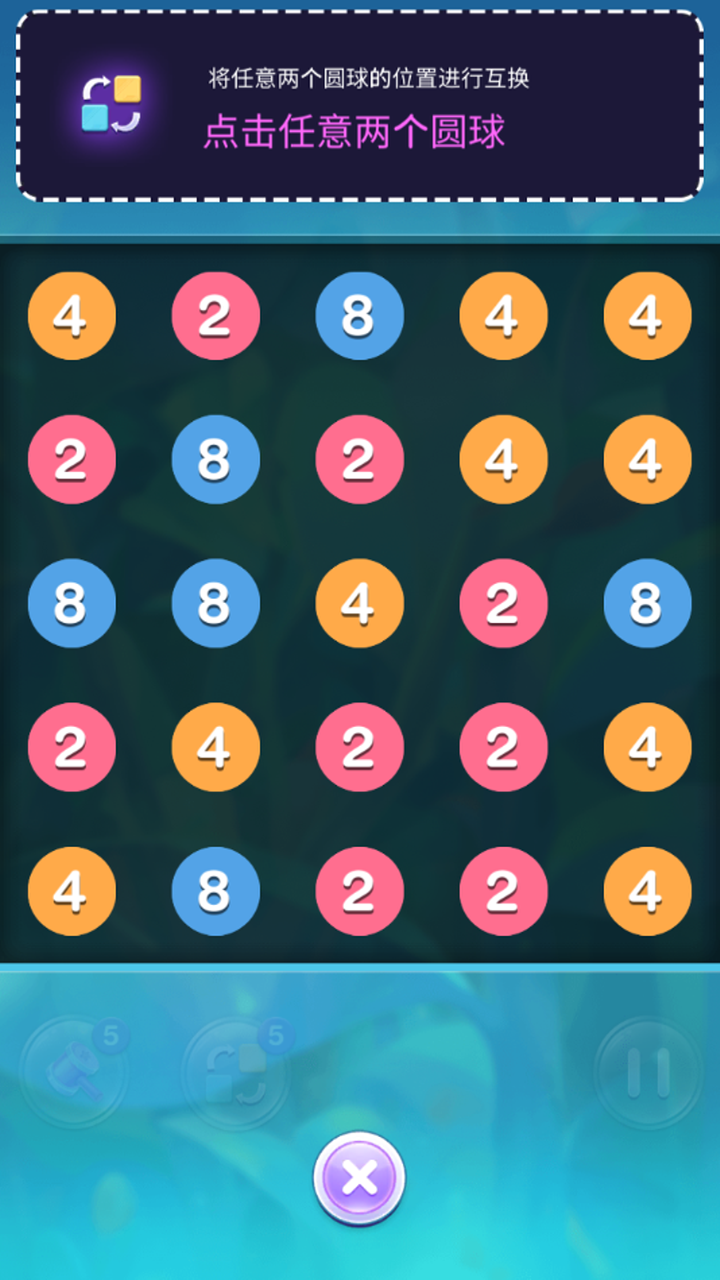Tap the blue 8 ball in the second row
Viewport: 720px width, 1280px height.
pyautogui.click(x=216, y=459)
